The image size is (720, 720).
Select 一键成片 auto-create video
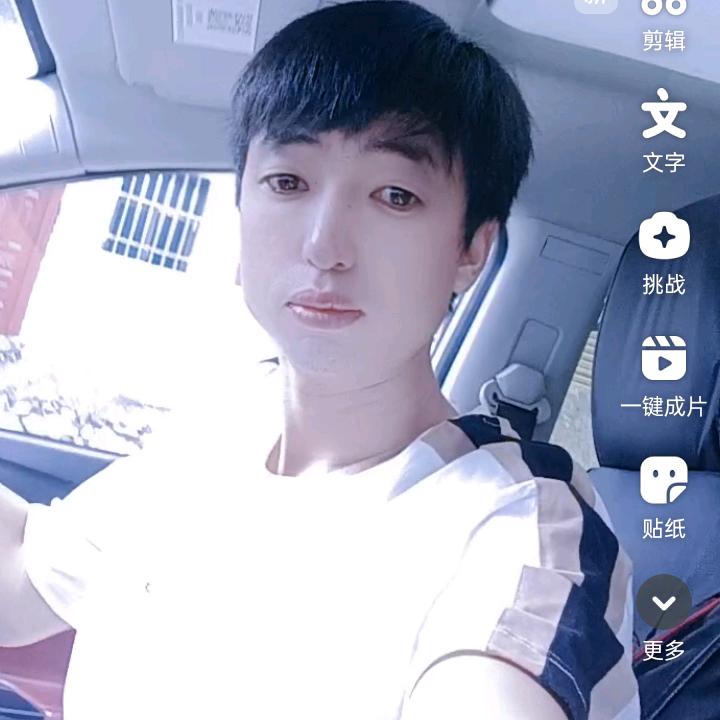(664, 377)
